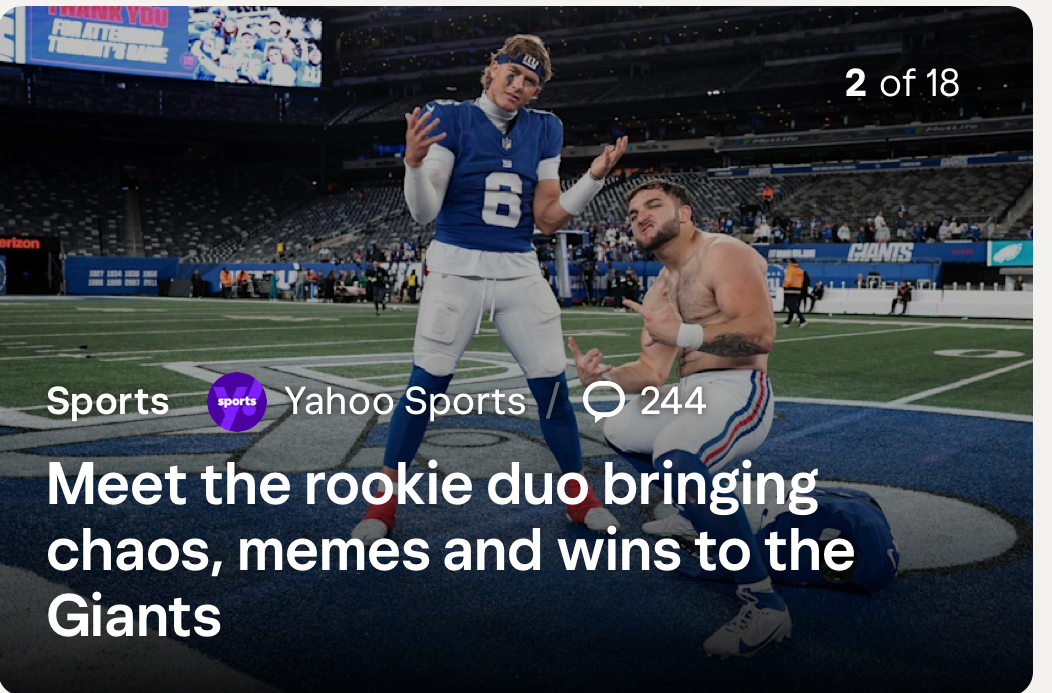Open the Yahoo Sports publisher page

[x=404, y=402]
